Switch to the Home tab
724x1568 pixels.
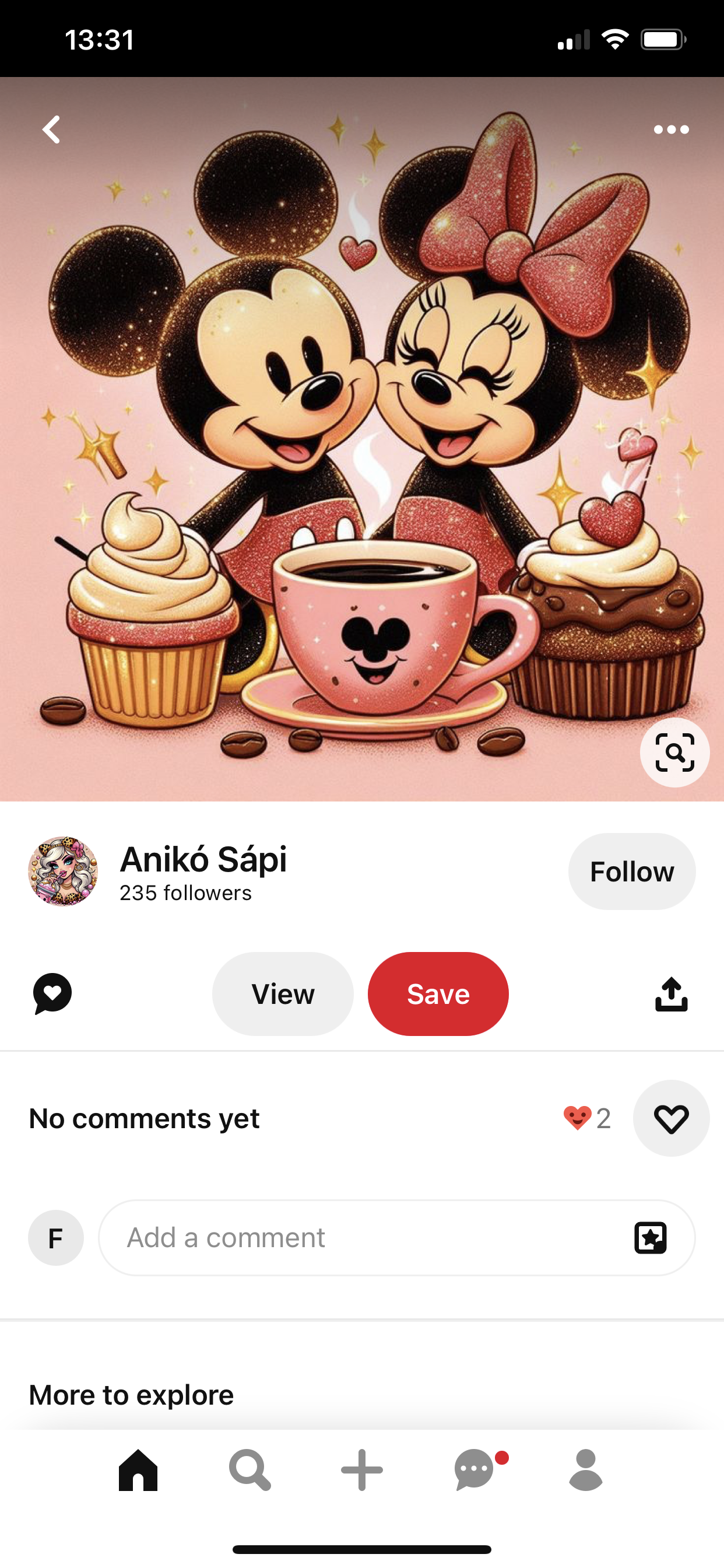[138, 1470]
